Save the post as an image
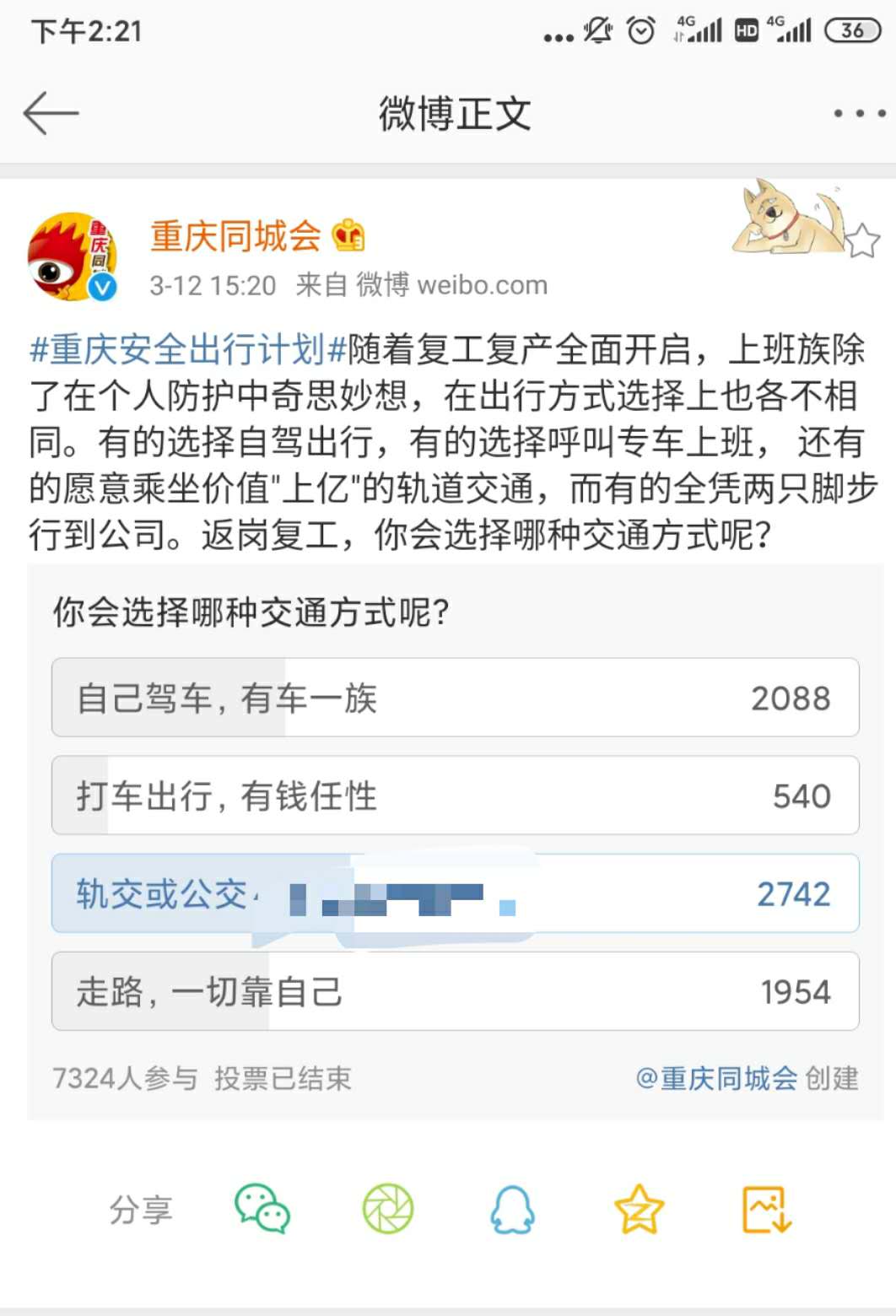Viewport: 896px width, 1316px height. coord(766,1210)
